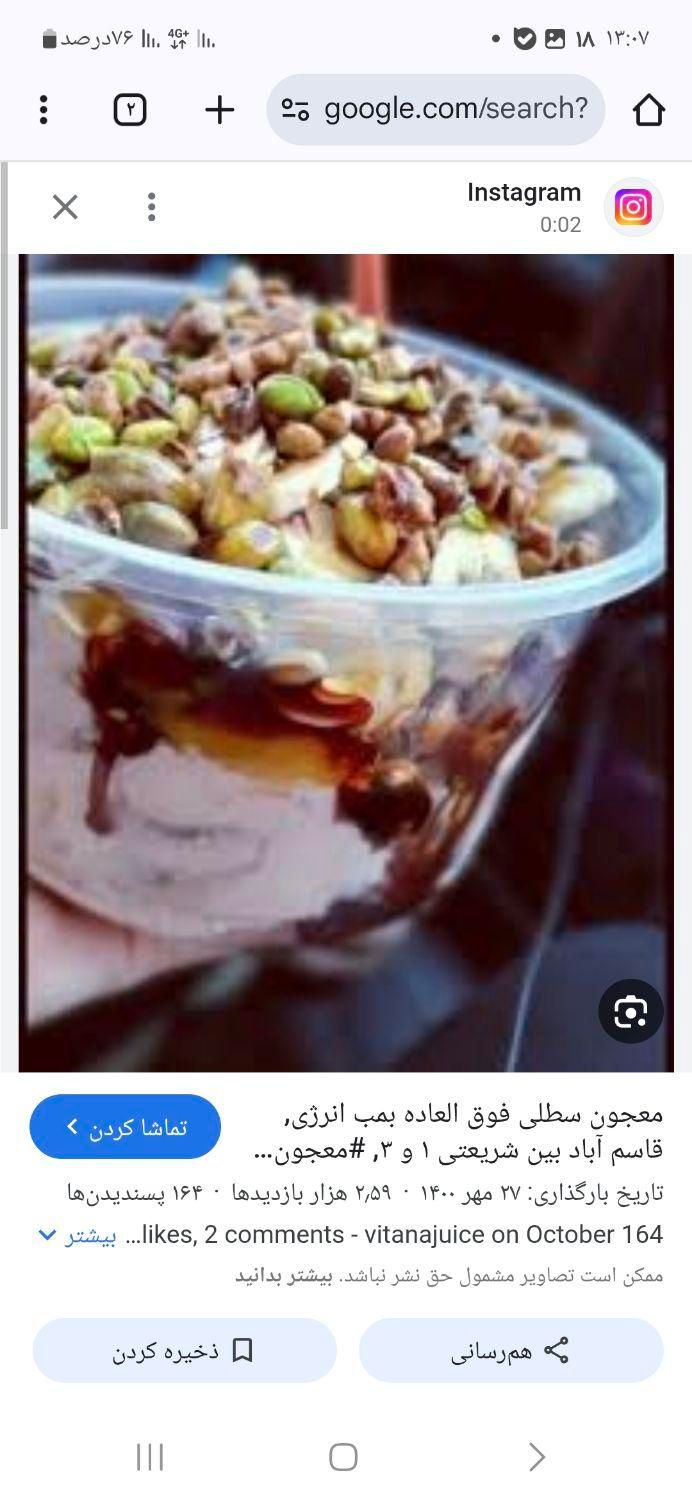
Task: Expand the description with بیشتر
Action: click(78, 1236)
